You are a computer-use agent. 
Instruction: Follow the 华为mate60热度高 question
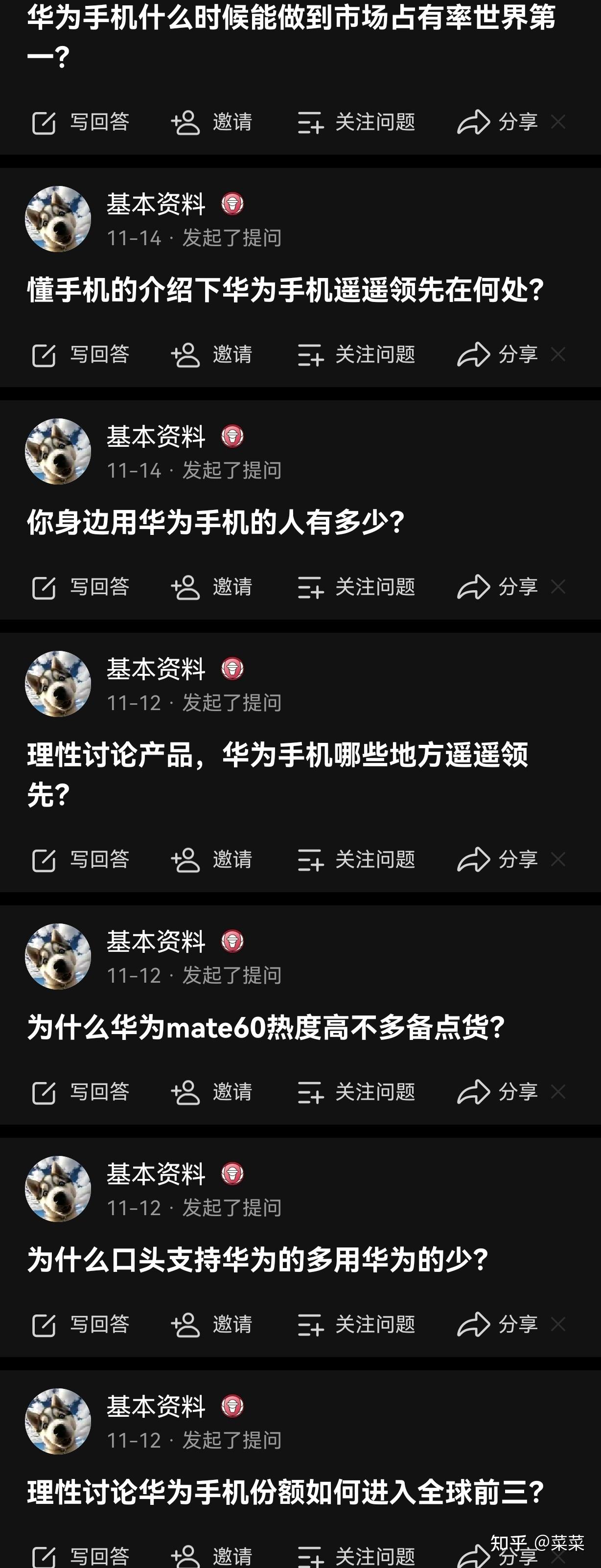click(356, 1092)
